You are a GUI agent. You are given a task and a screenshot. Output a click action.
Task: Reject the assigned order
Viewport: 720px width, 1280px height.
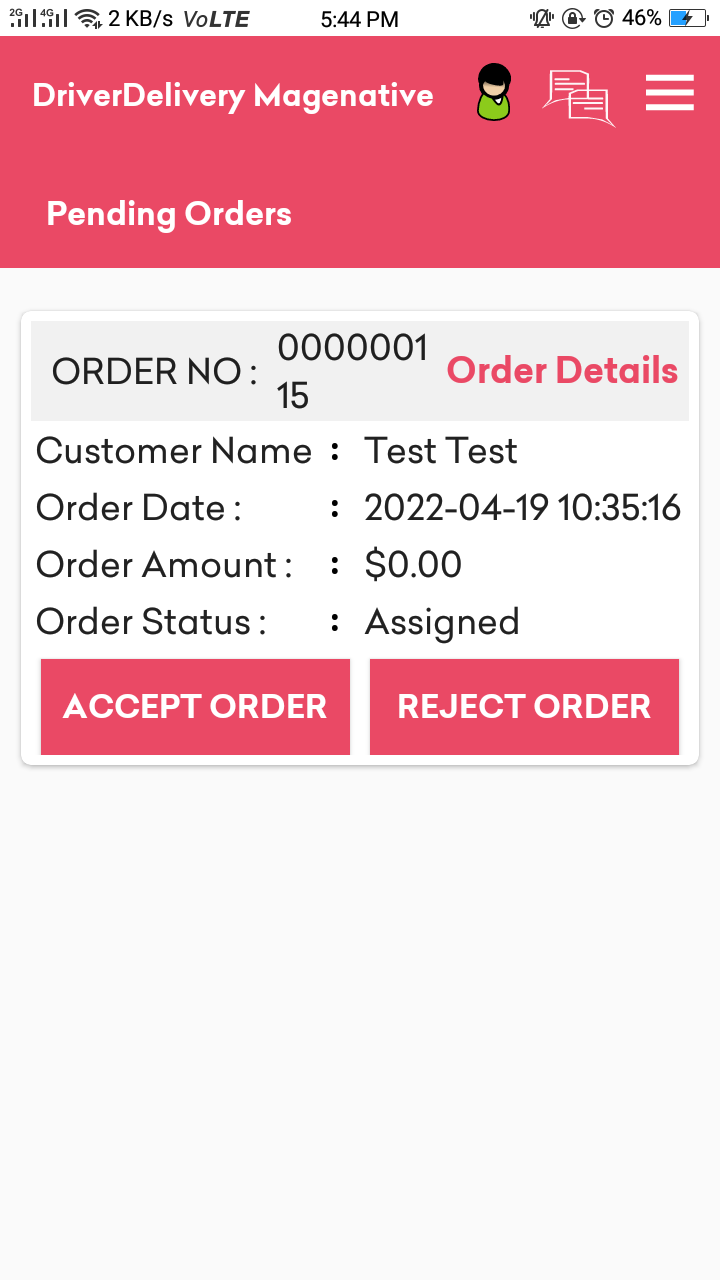524,706
